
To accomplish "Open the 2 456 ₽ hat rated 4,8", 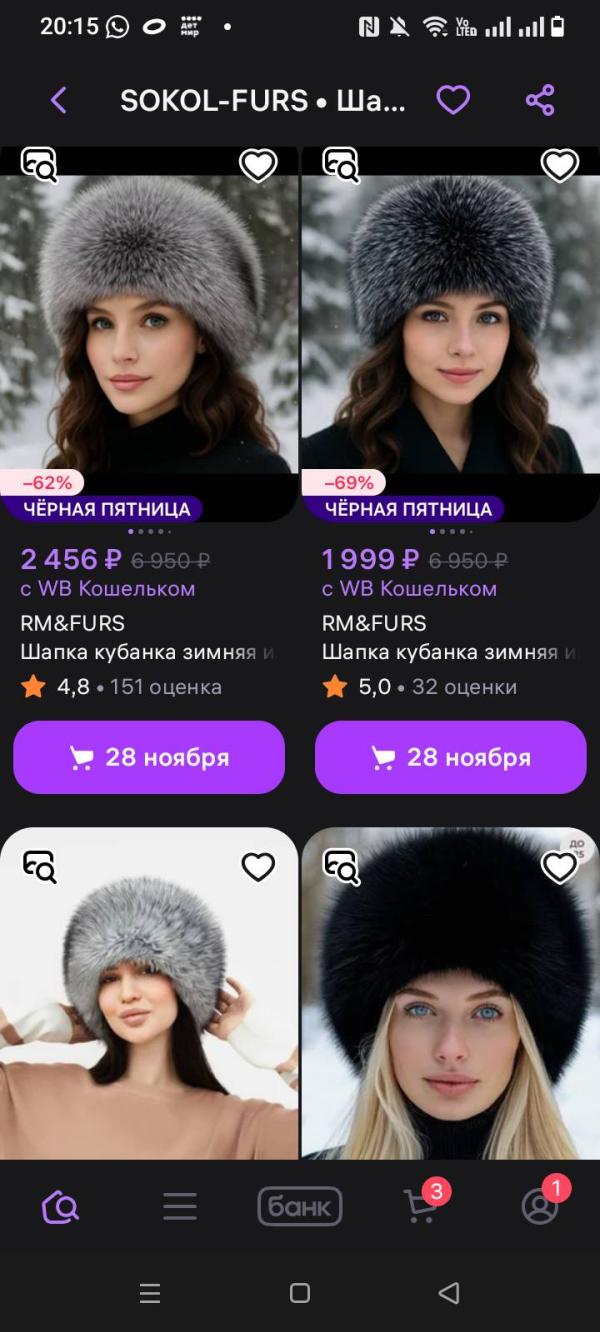I will point(149,330).
